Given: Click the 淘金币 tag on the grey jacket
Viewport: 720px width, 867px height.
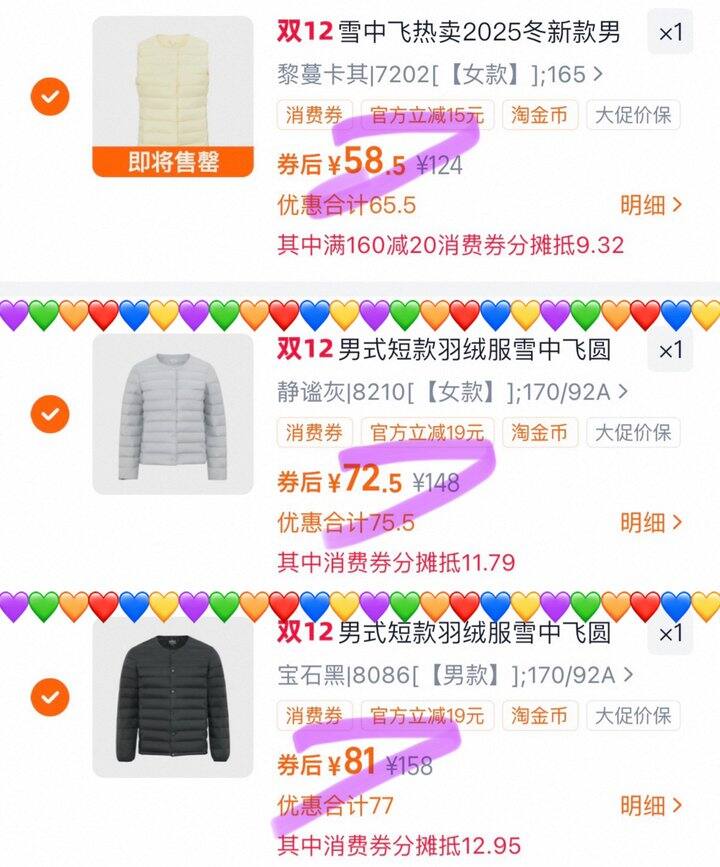Looking at the screenshot, I should click(x=541, y=432).
